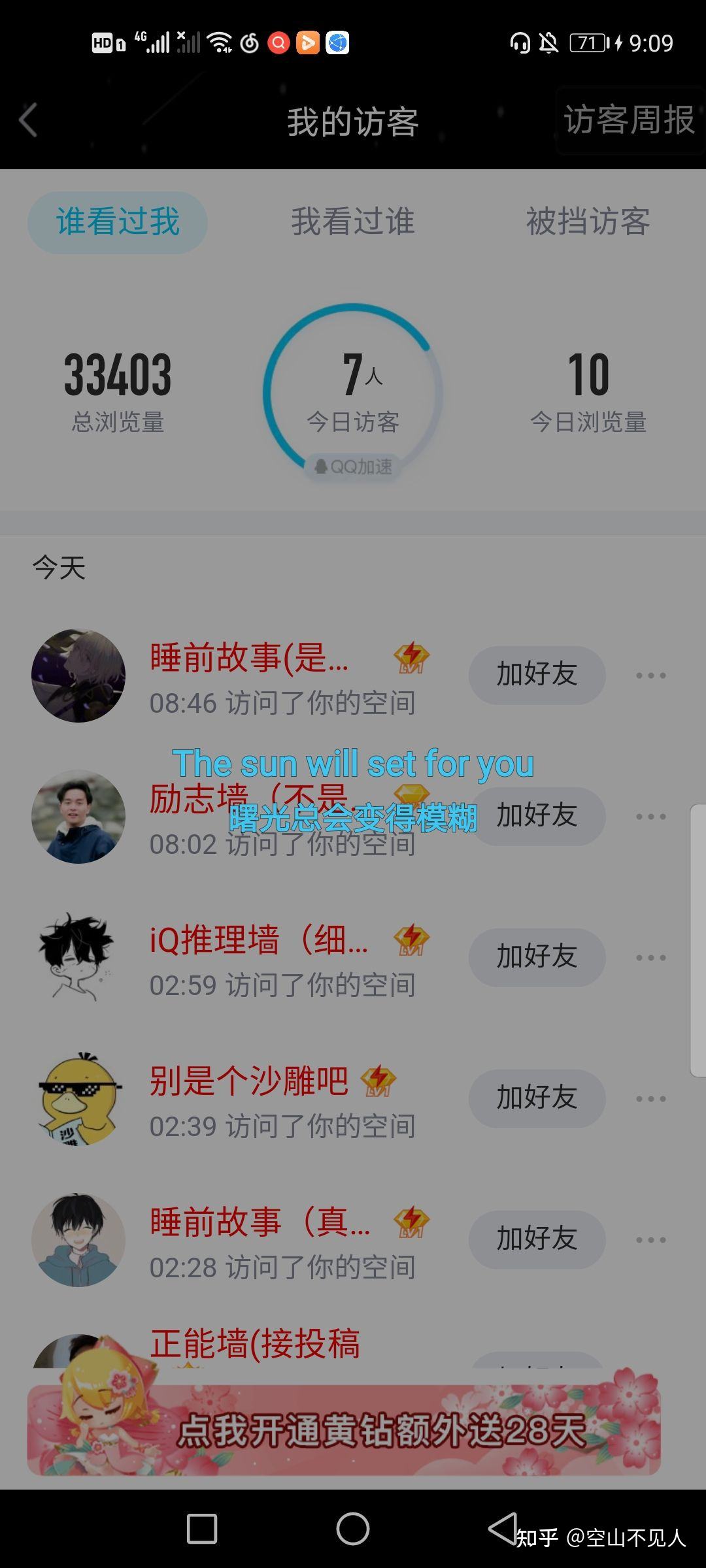This screenshot has height=1568, width=706.
Task: Switch to the 被挡访客 tab
Action: point(587,222)
